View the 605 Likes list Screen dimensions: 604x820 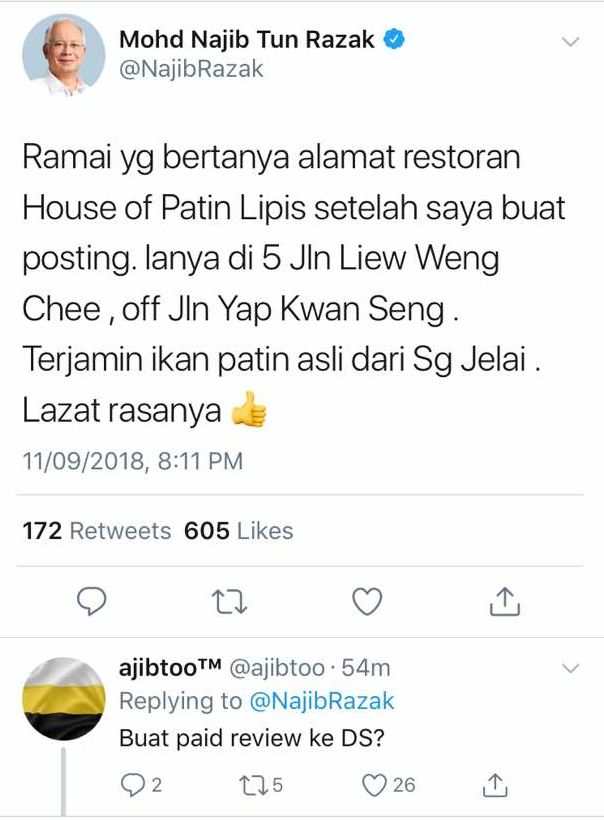point(238,531)
